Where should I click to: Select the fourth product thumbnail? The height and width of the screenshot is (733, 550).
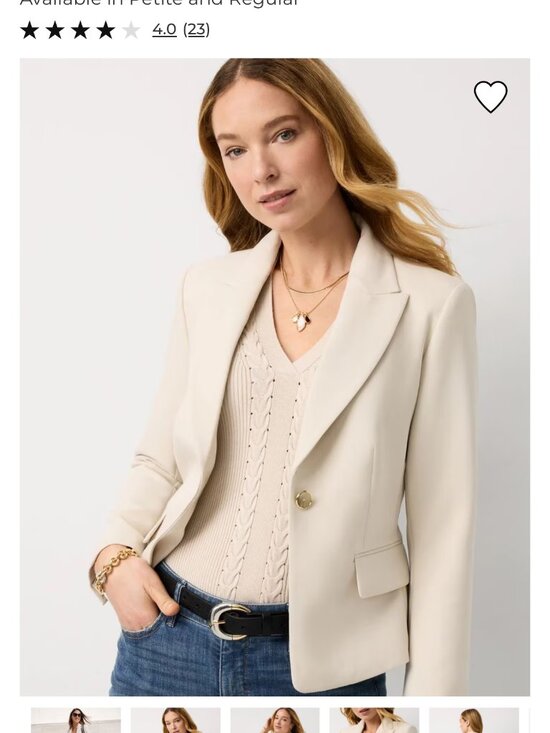374,720
